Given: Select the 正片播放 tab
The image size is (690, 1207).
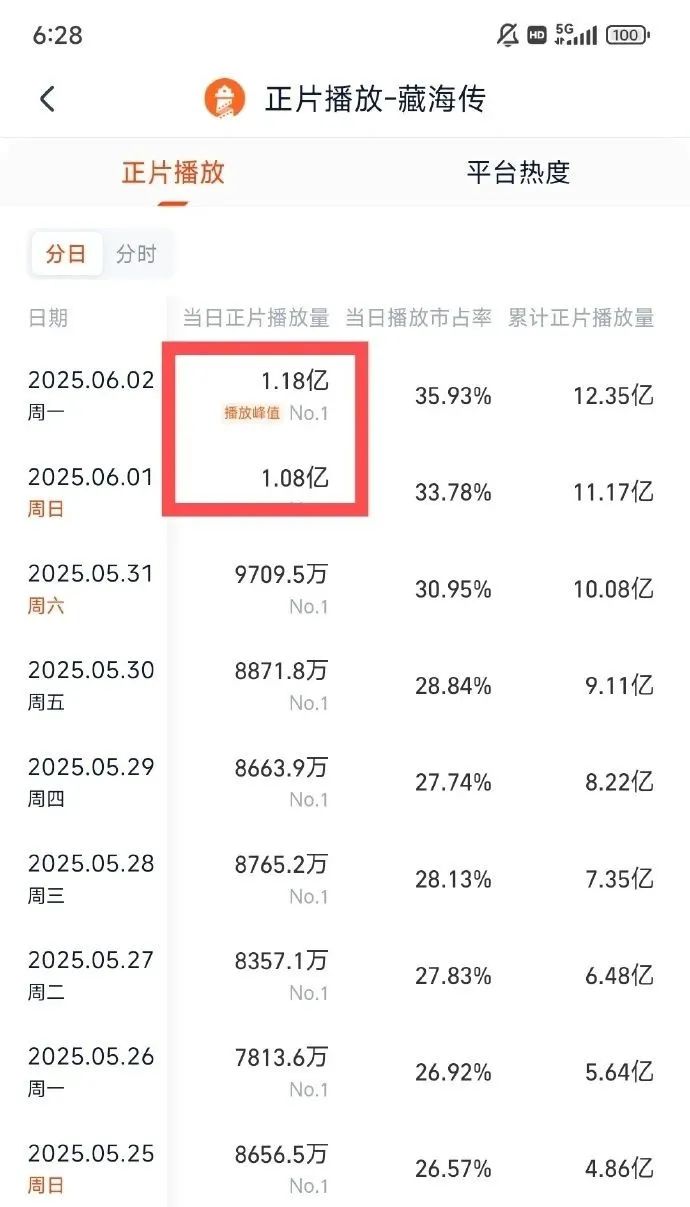Looking at the screenshot, I should (173, 172).
